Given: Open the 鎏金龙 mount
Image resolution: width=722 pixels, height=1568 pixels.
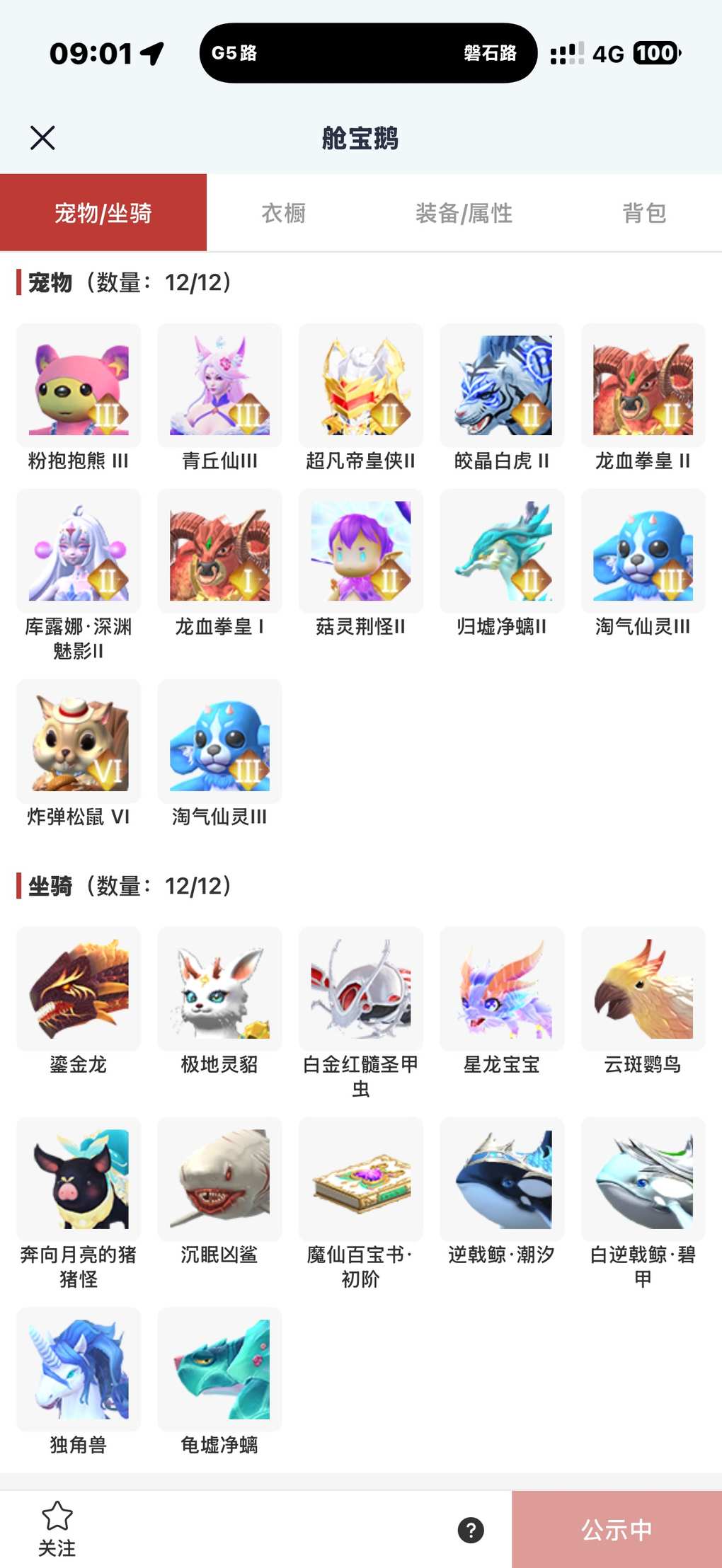Looking at the screenshot, I should click(x=79, y=988).
